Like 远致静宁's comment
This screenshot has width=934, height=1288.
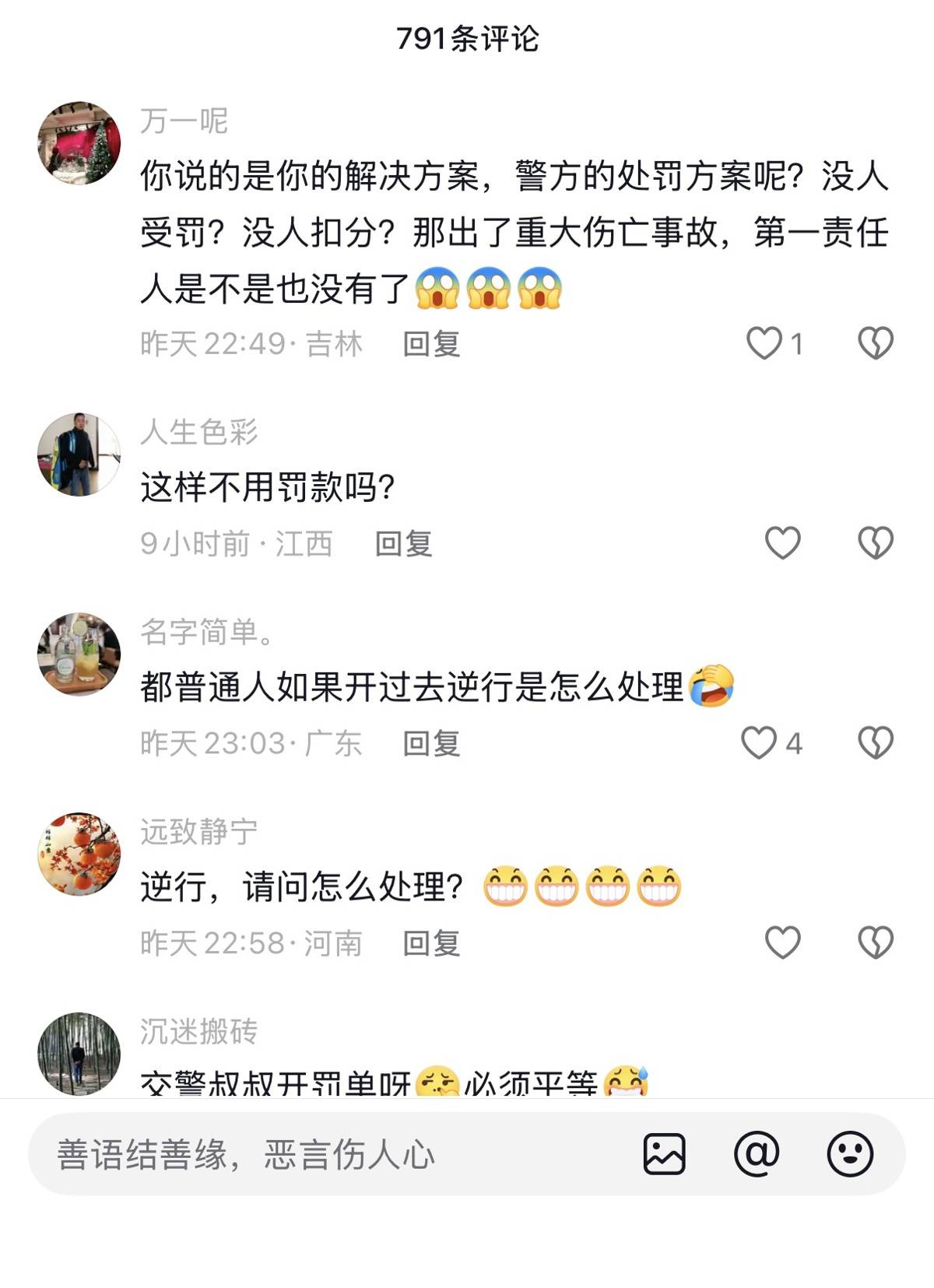782,942
